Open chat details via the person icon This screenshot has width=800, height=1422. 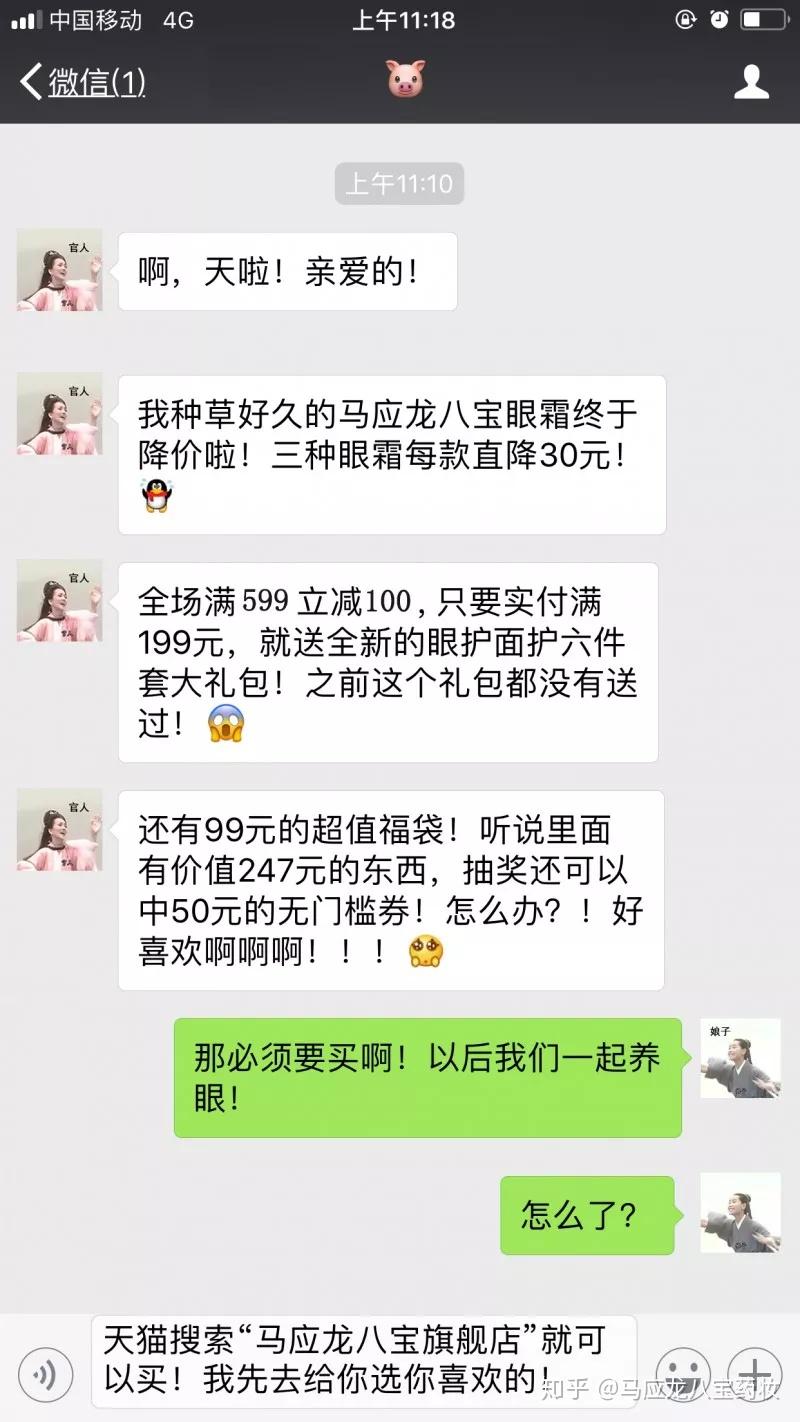(751, 82)
